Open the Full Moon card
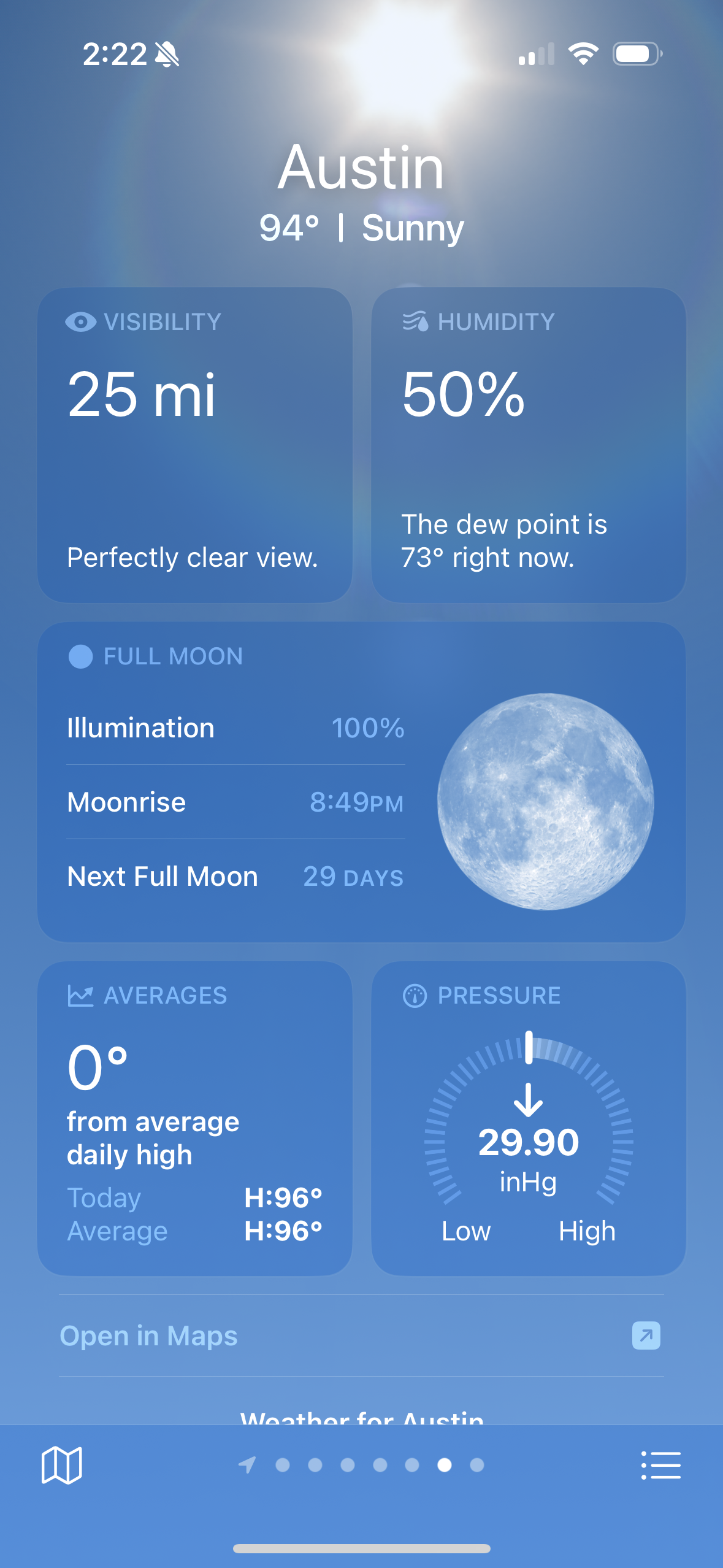 click(x=362, y=782)
